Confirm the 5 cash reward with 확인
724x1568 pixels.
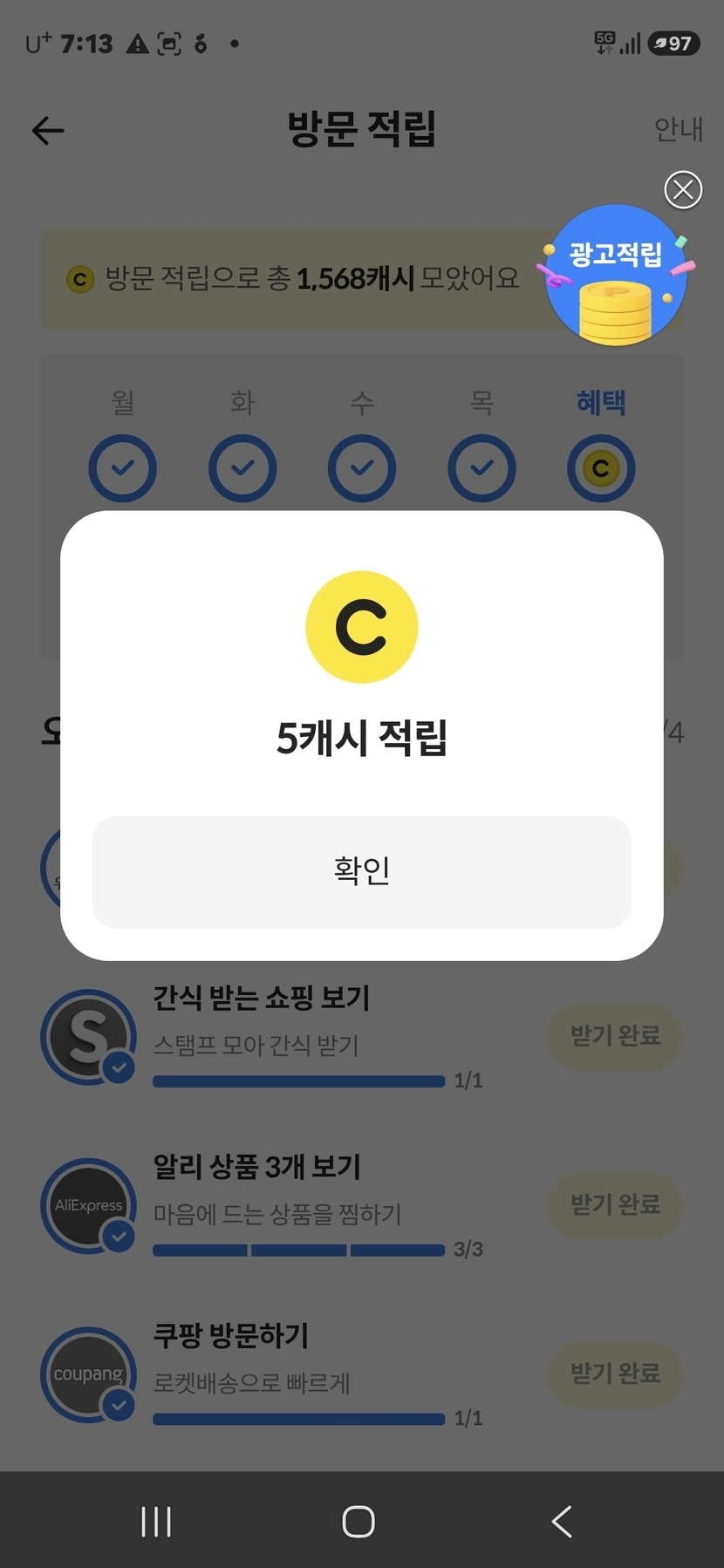(361, 872)
